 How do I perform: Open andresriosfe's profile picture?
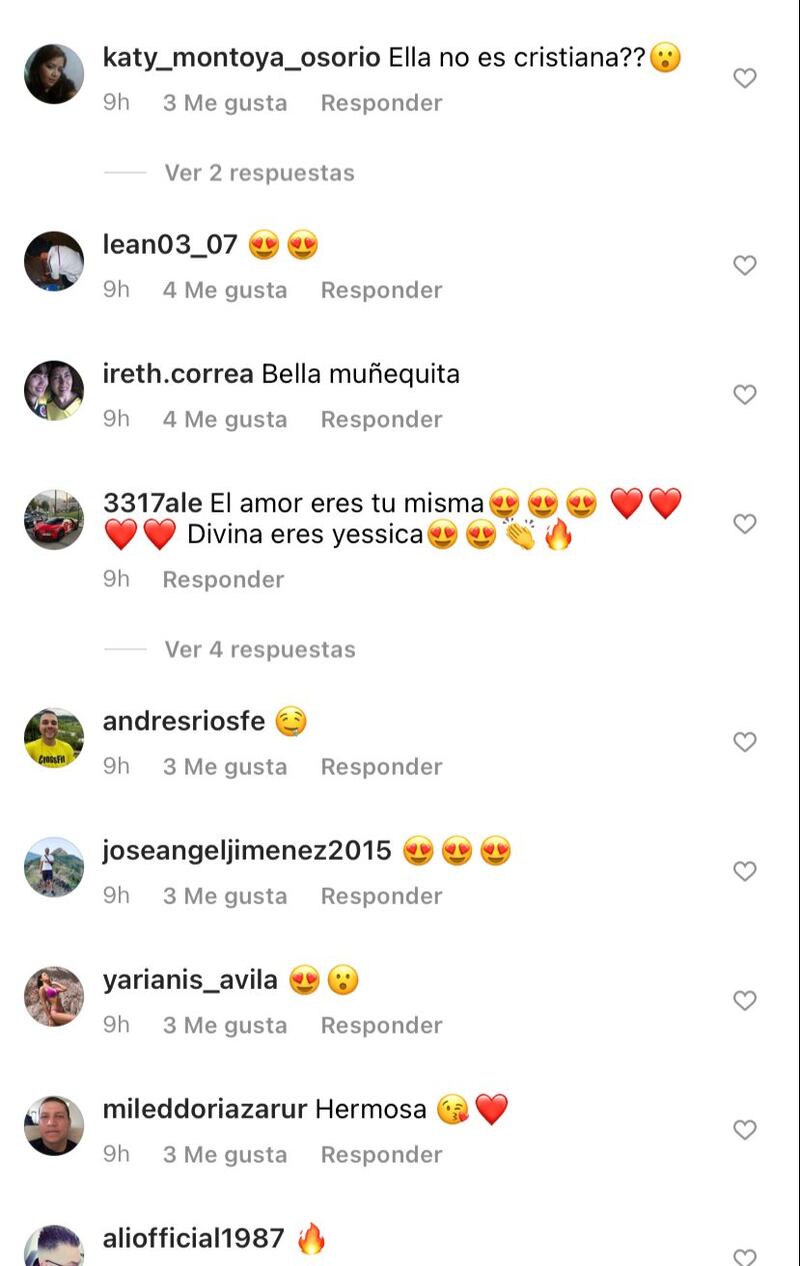[x=54, y=738]
